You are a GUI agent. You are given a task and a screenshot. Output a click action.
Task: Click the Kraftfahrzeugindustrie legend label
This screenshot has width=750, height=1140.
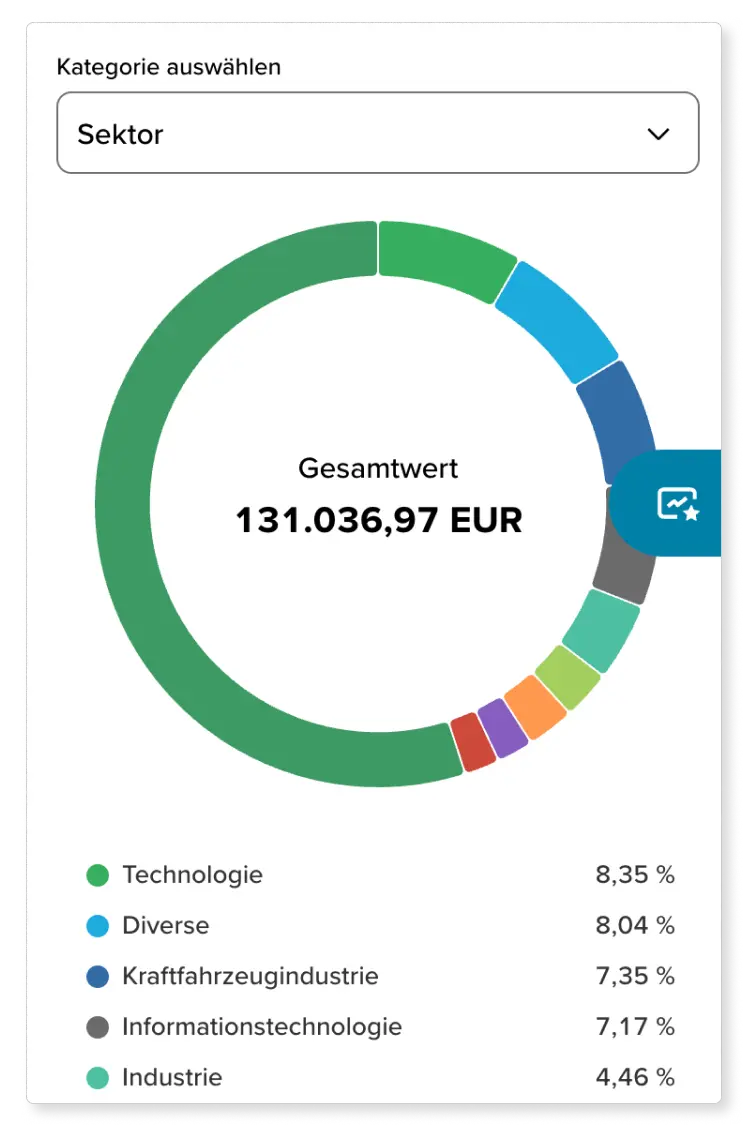click(249, 976)
